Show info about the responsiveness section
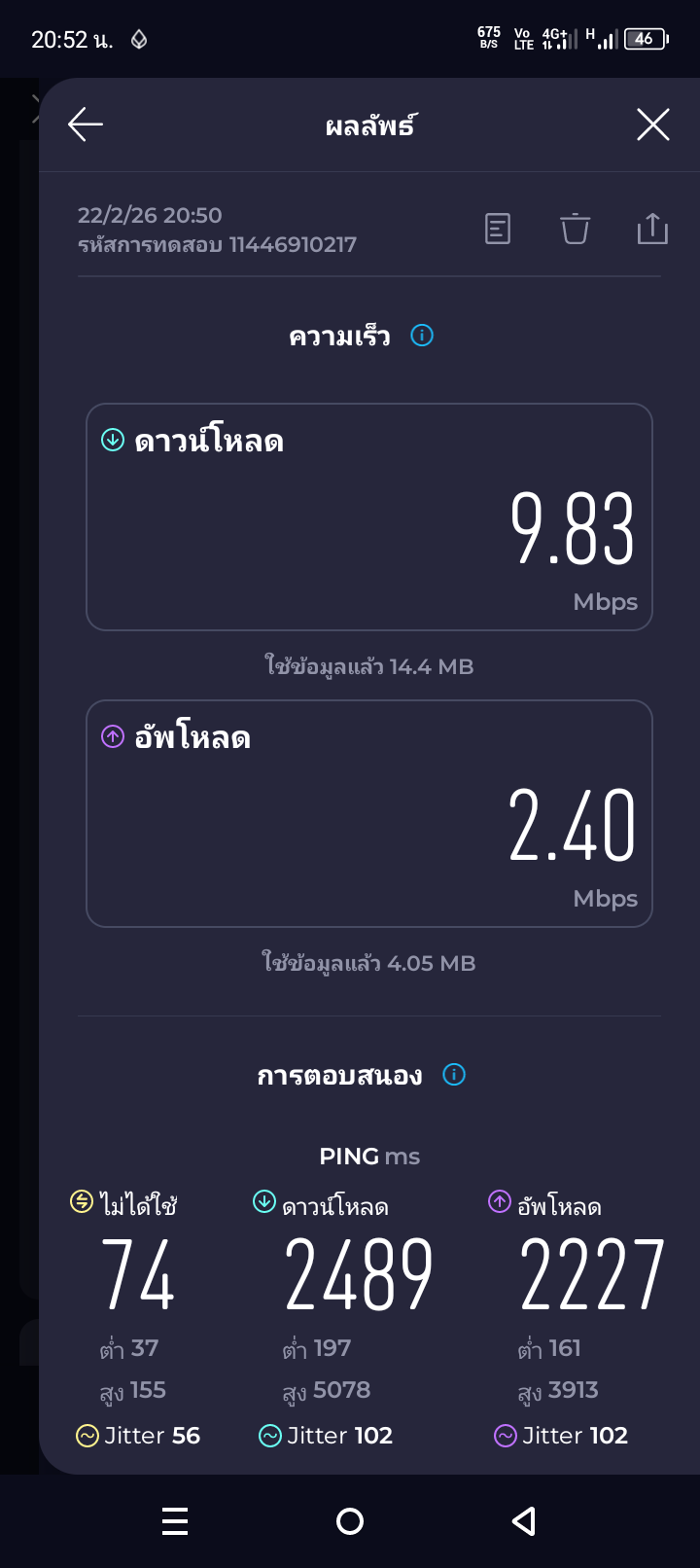Image resolution: width=700 pixels, height=1568 pixels. (454, 1075)
